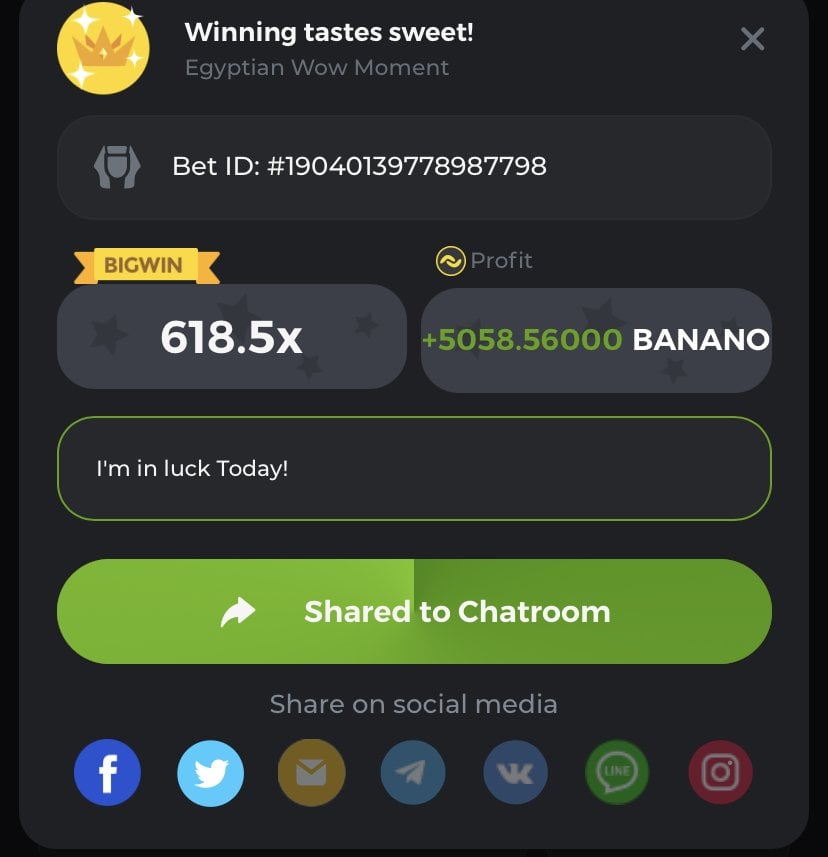828x857 pixels.
Task: Share the win via email
Action: [311, 773]
